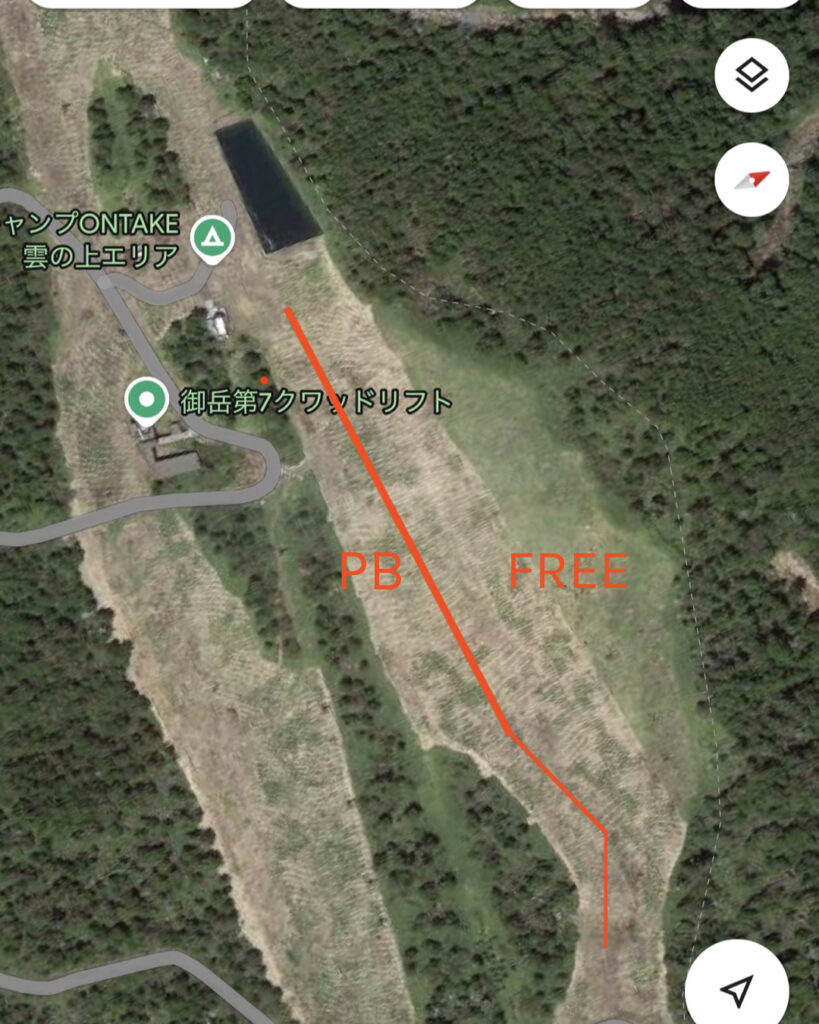The image size is (819, 1024).
Task: Open the キャンプONTAKE 雲の上エリア campsite pin
Action: [211, 238]
